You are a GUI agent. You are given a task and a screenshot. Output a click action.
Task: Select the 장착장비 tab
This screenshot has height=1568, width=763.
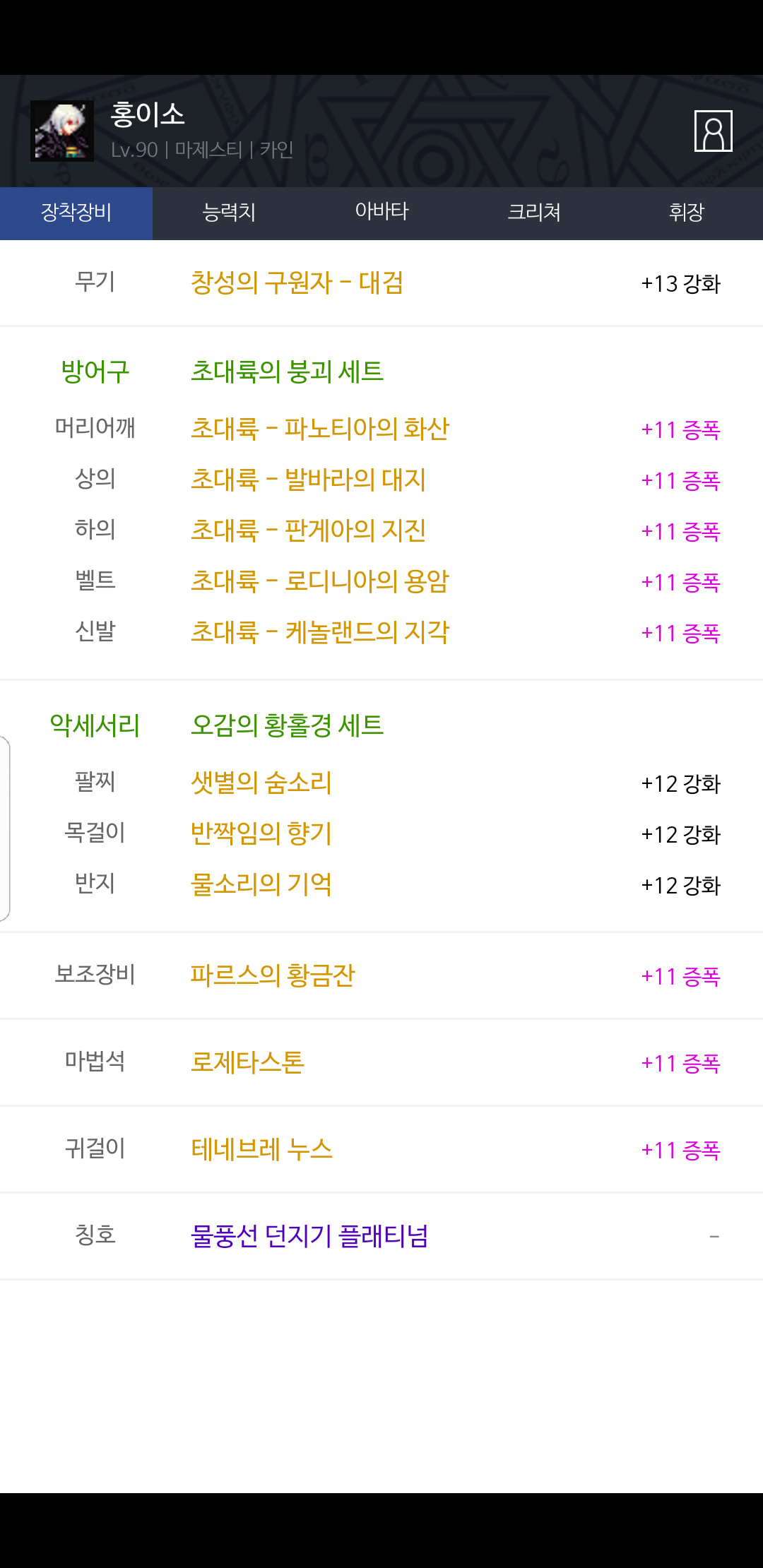pos(76,213)
